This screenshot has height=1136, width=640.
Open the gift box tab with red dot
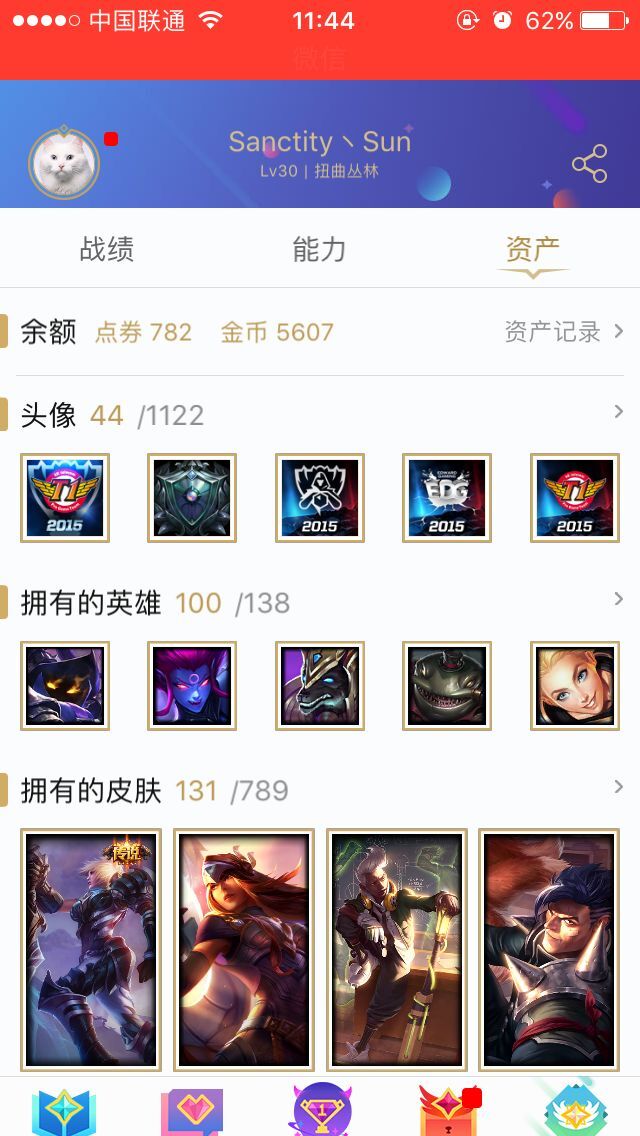pos(447,1110)
